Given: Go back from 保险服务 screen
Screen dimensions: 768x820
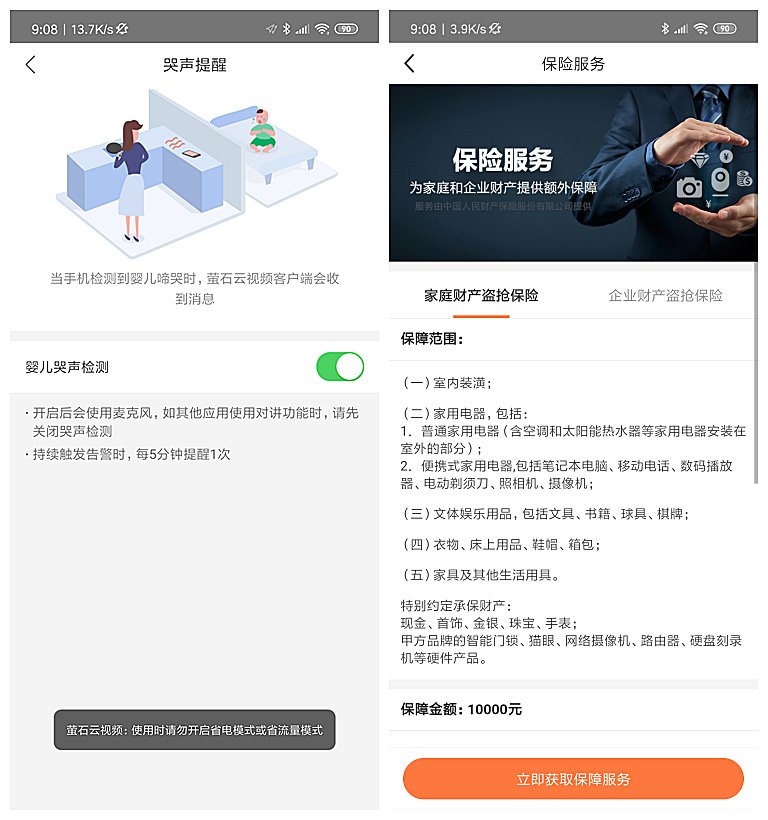Looking at the screenshot, I should point(409,64).
